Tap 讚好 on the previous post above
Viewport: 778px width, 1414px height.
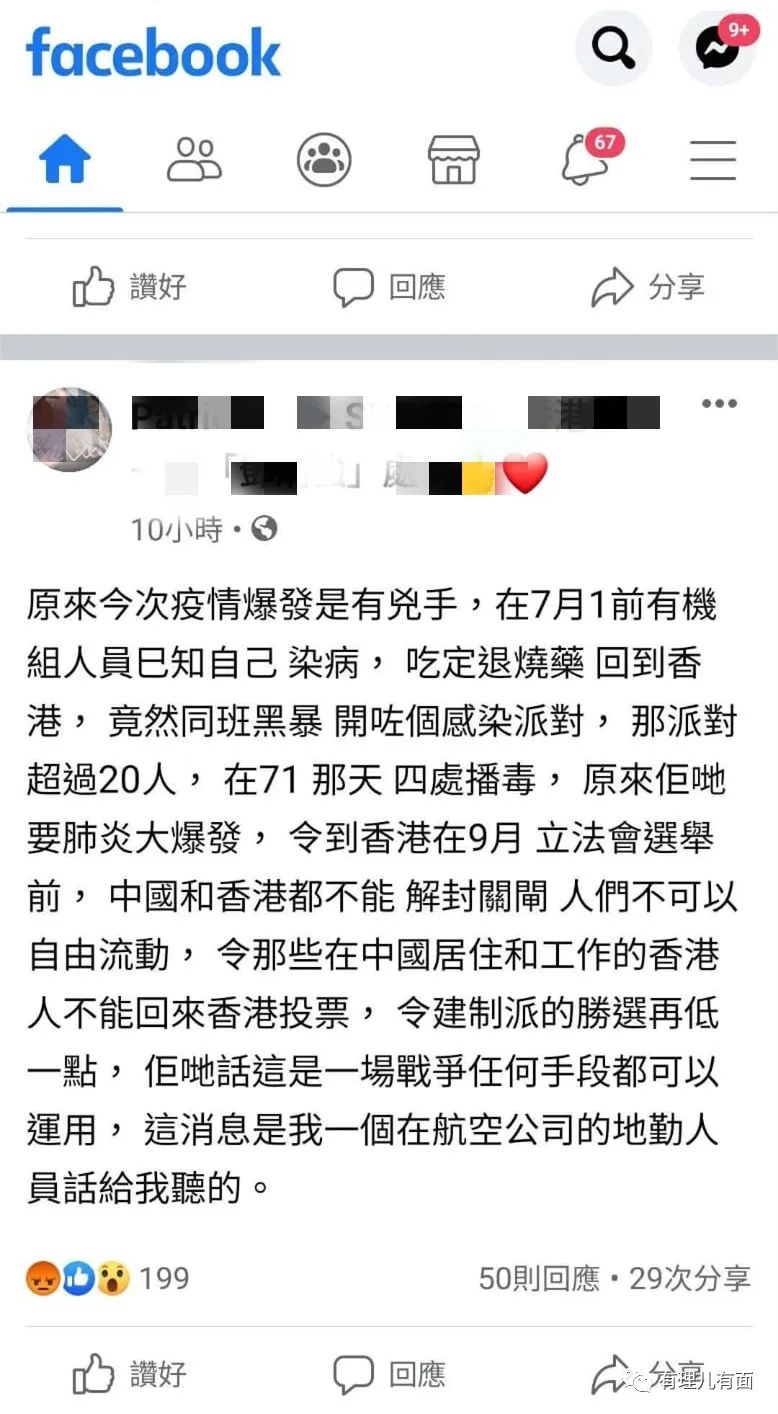[129, 288]
